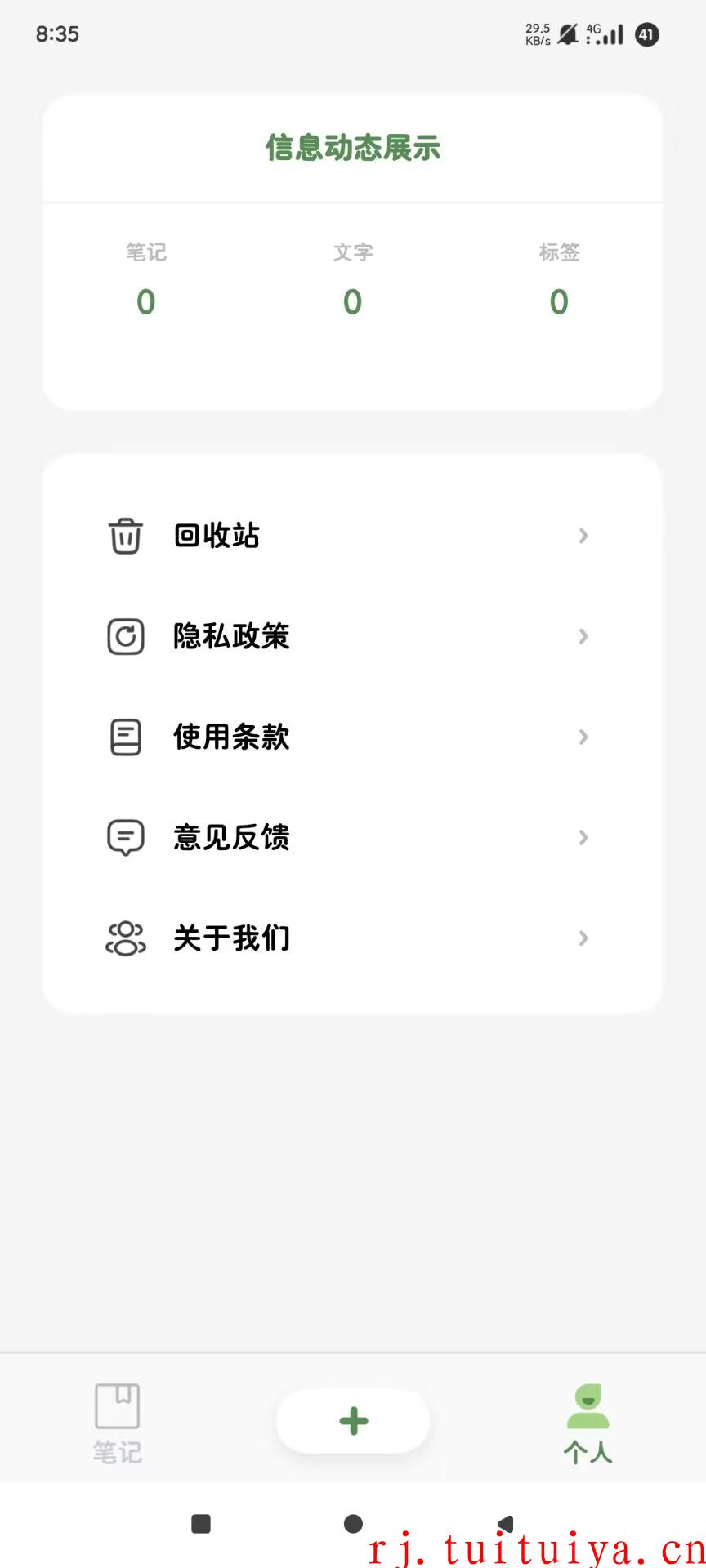Add a new note with plus button
This screenshot has width=706, height=1568.
click(353, 1421)
